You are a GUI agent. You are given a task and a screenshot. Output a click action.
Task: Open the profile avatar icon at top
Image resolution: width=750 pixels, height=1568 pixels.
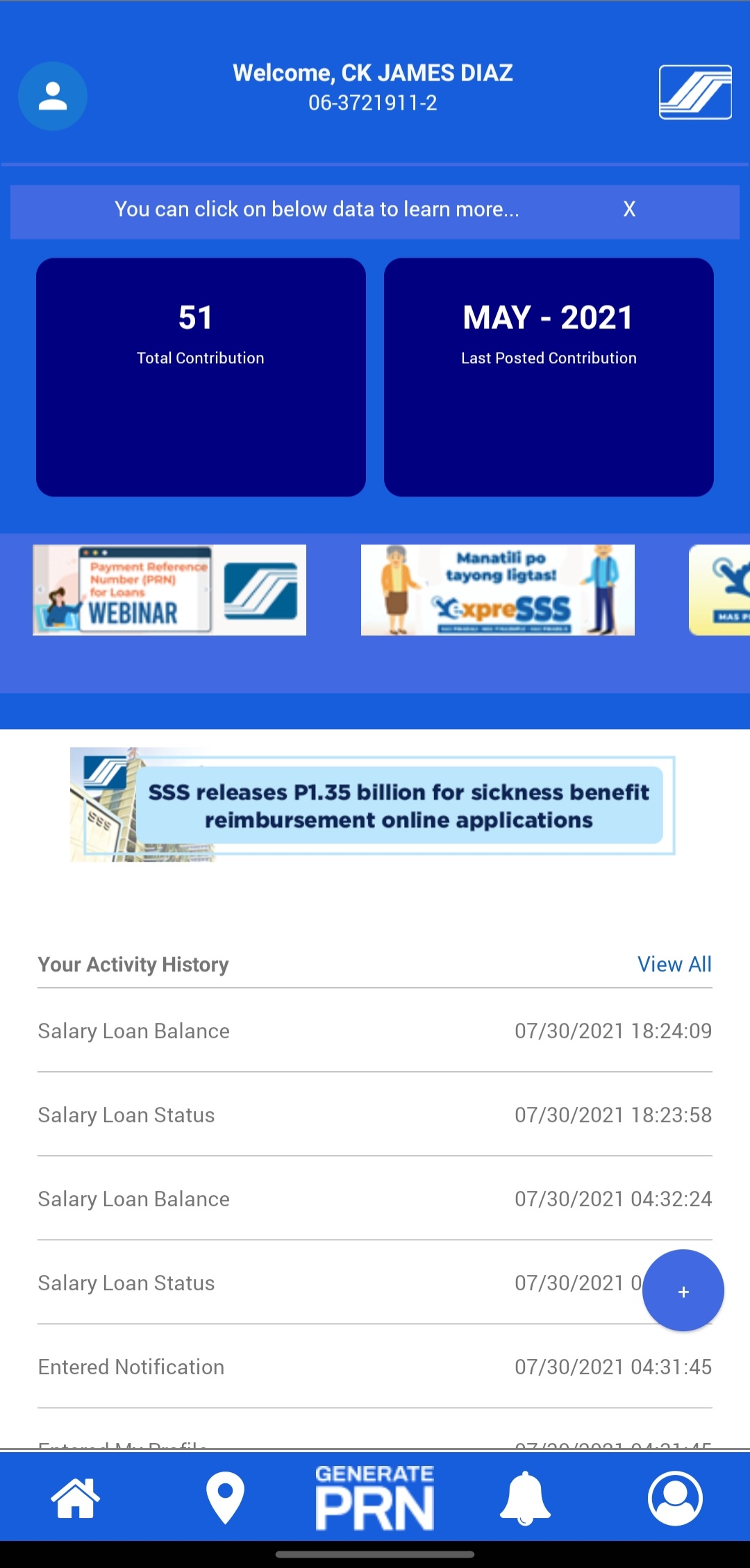point(53,96)
